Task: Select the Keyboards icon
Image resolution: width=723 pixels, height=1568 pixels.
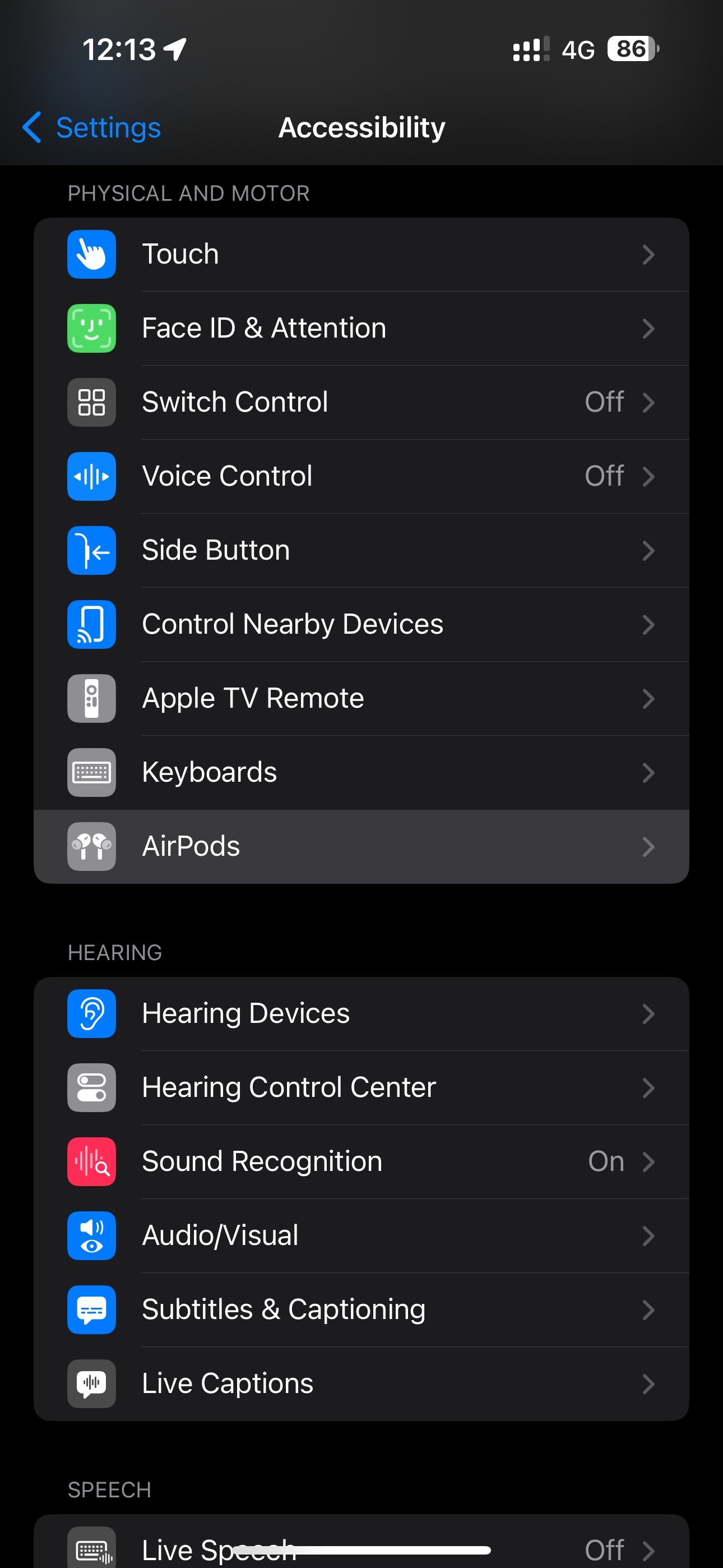Action: pos(91,773)
